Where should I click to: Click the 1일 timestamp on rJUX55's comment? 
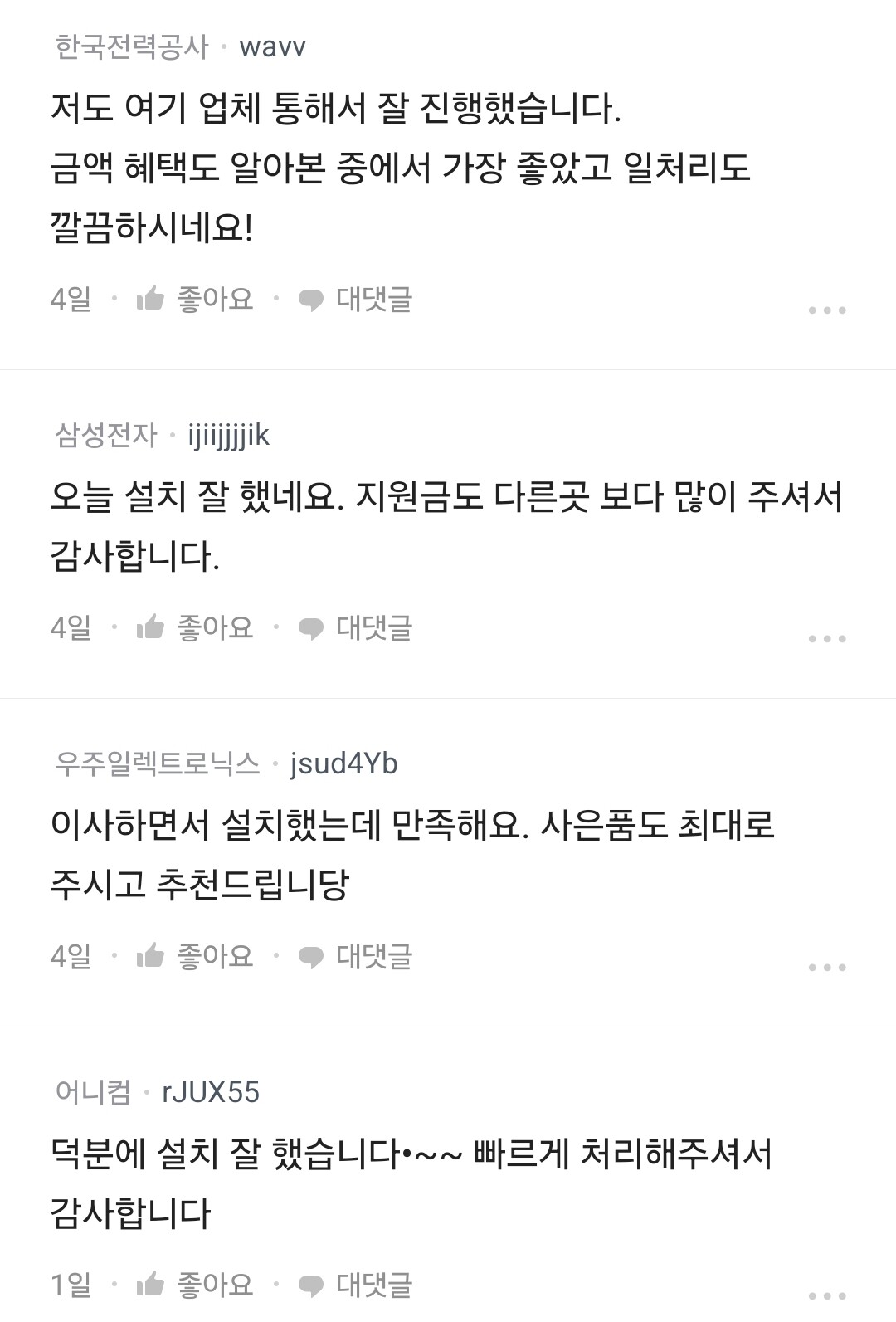70,1285
